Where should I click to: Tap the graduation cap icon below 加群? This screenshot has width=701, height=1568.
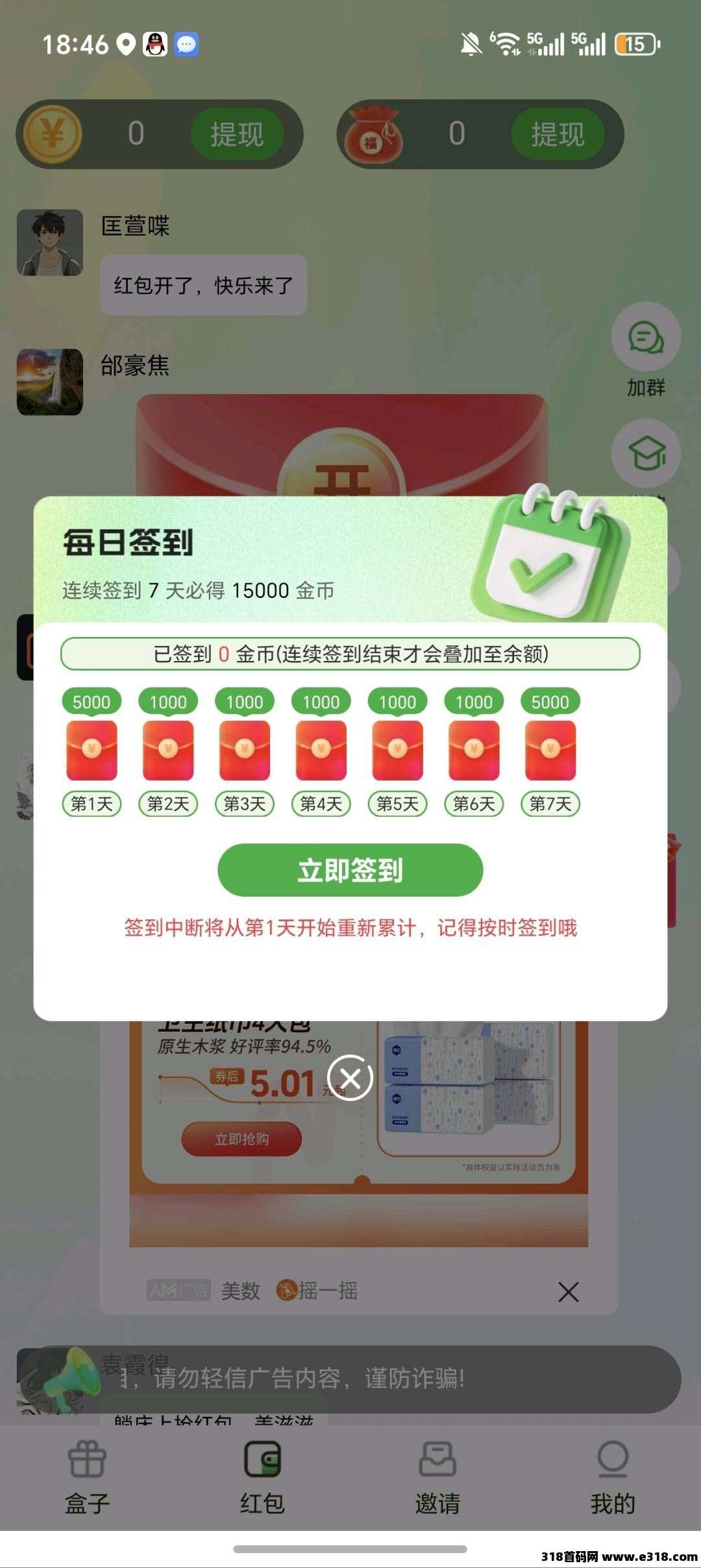[x=645, y=454]
